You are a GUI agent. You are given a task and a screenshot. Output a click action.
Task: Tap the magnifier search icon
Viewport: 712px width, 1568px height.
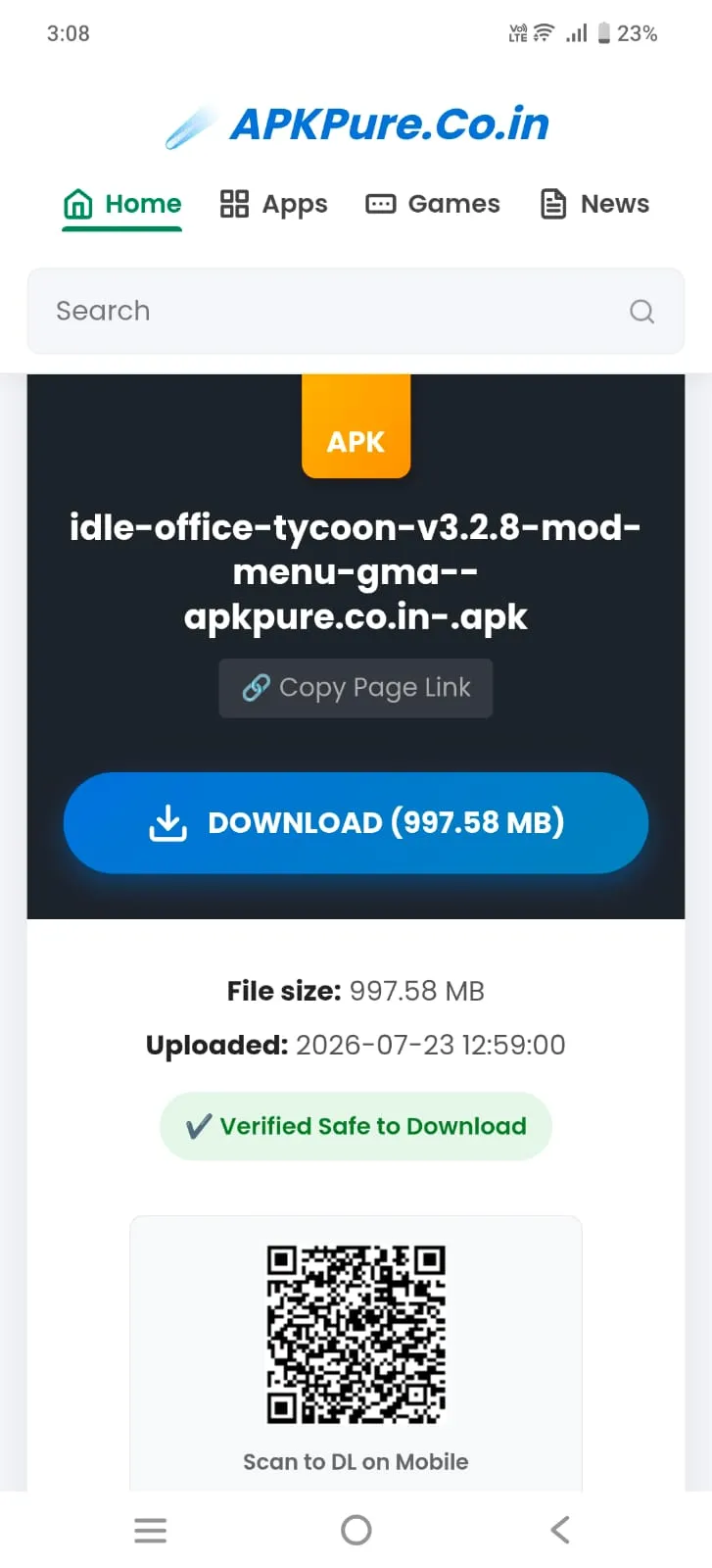pos(641,312)
